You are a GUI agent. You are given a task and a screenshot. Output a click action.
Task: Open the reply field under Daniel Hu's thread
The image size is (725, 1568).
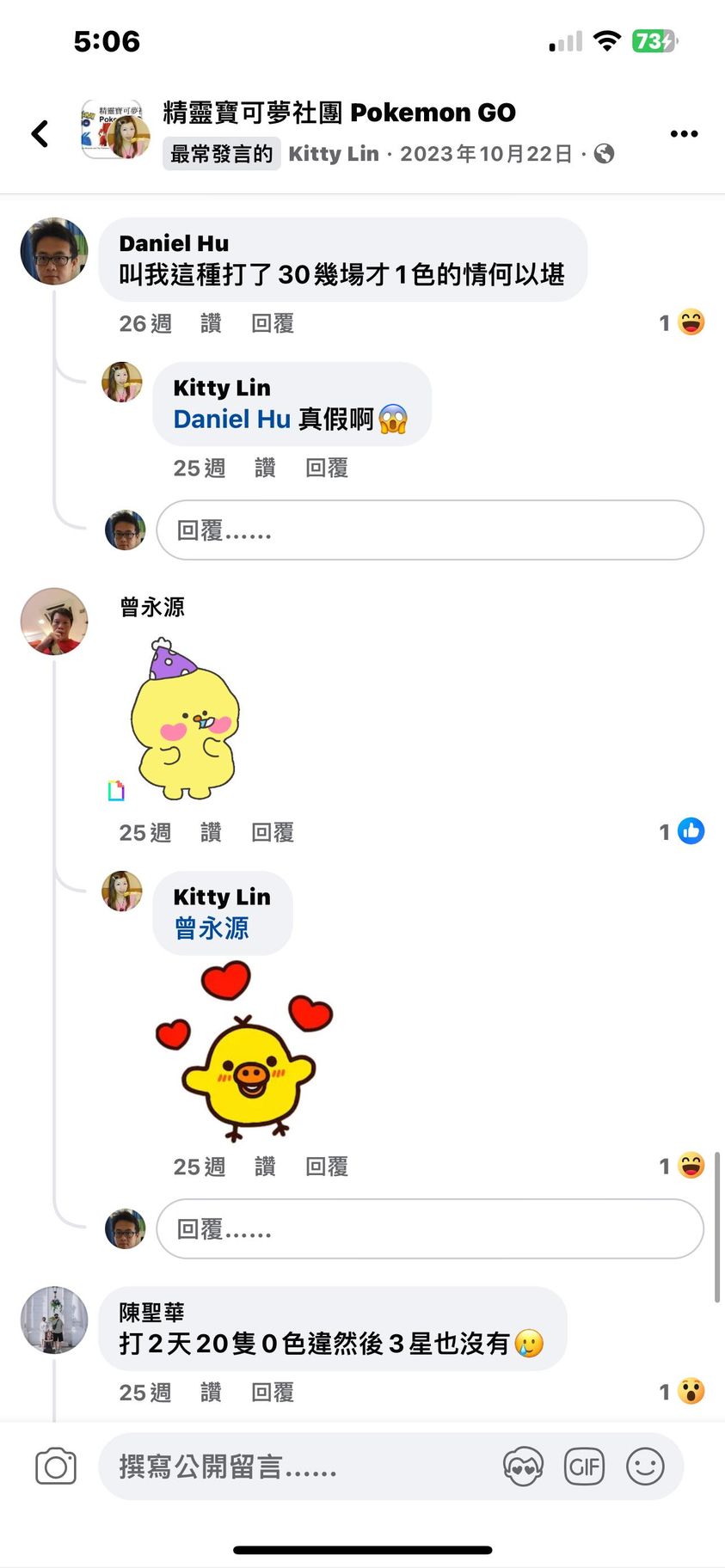click(430, 530)
